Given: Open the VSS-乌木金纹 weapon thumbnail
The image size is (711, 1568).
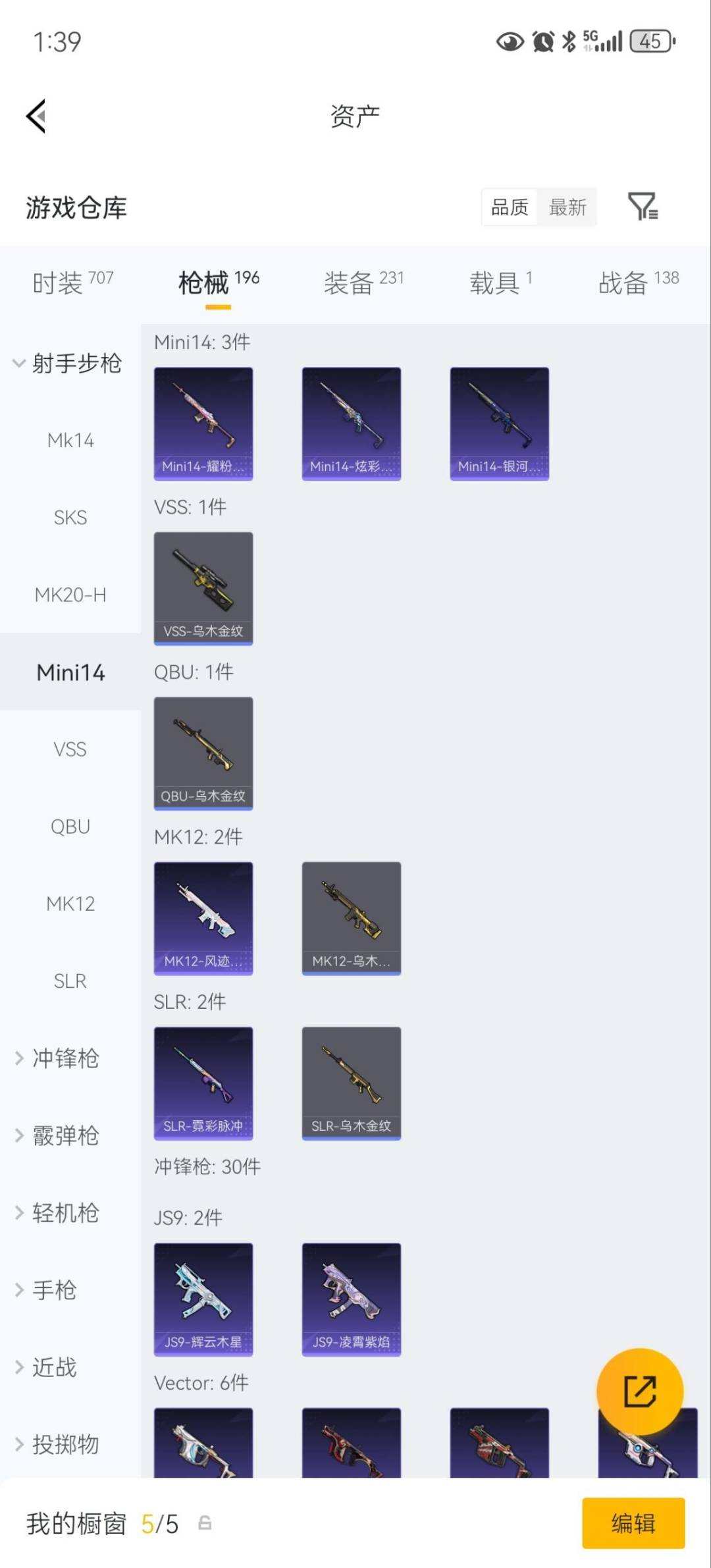Looking at the screenshot, I should 203,587.
